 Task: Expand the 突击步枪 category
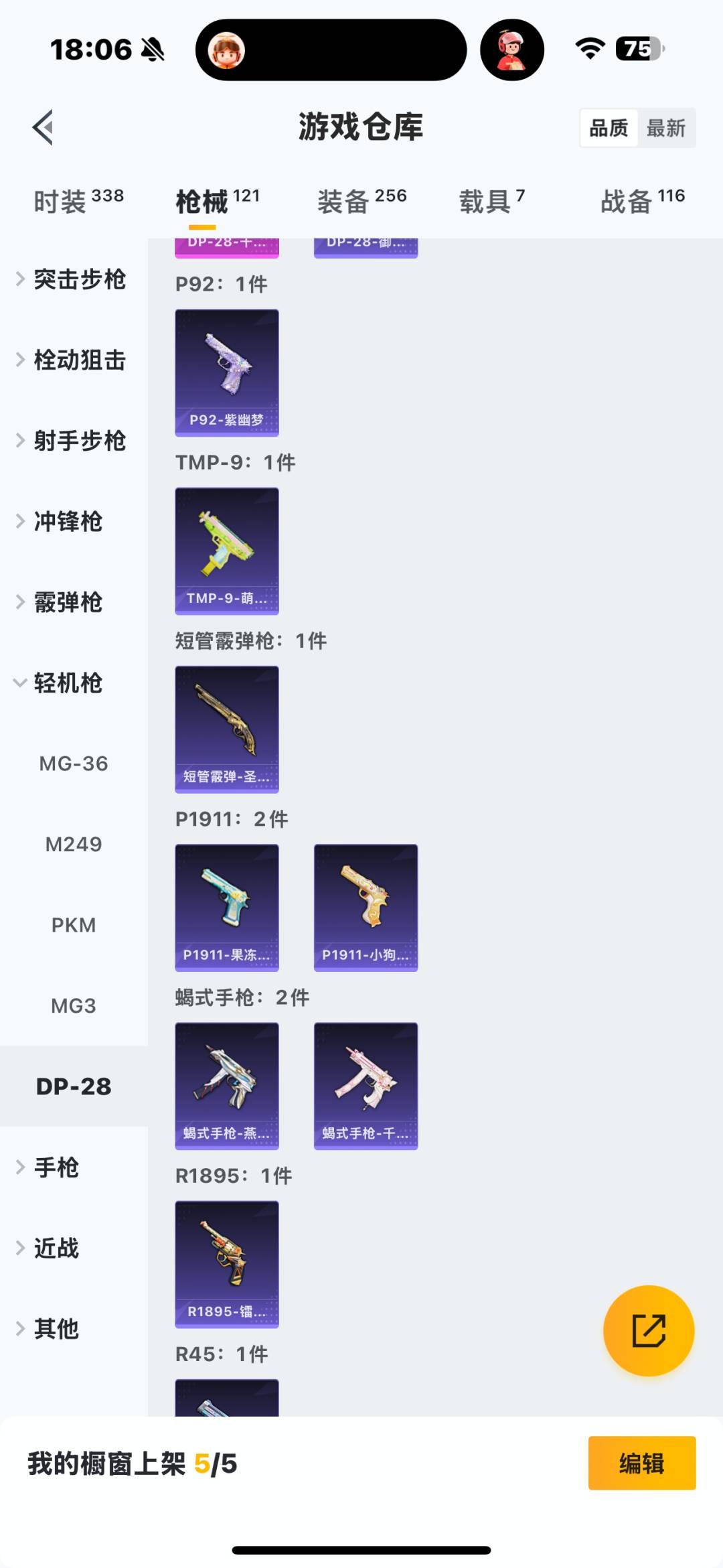(74, 280)
